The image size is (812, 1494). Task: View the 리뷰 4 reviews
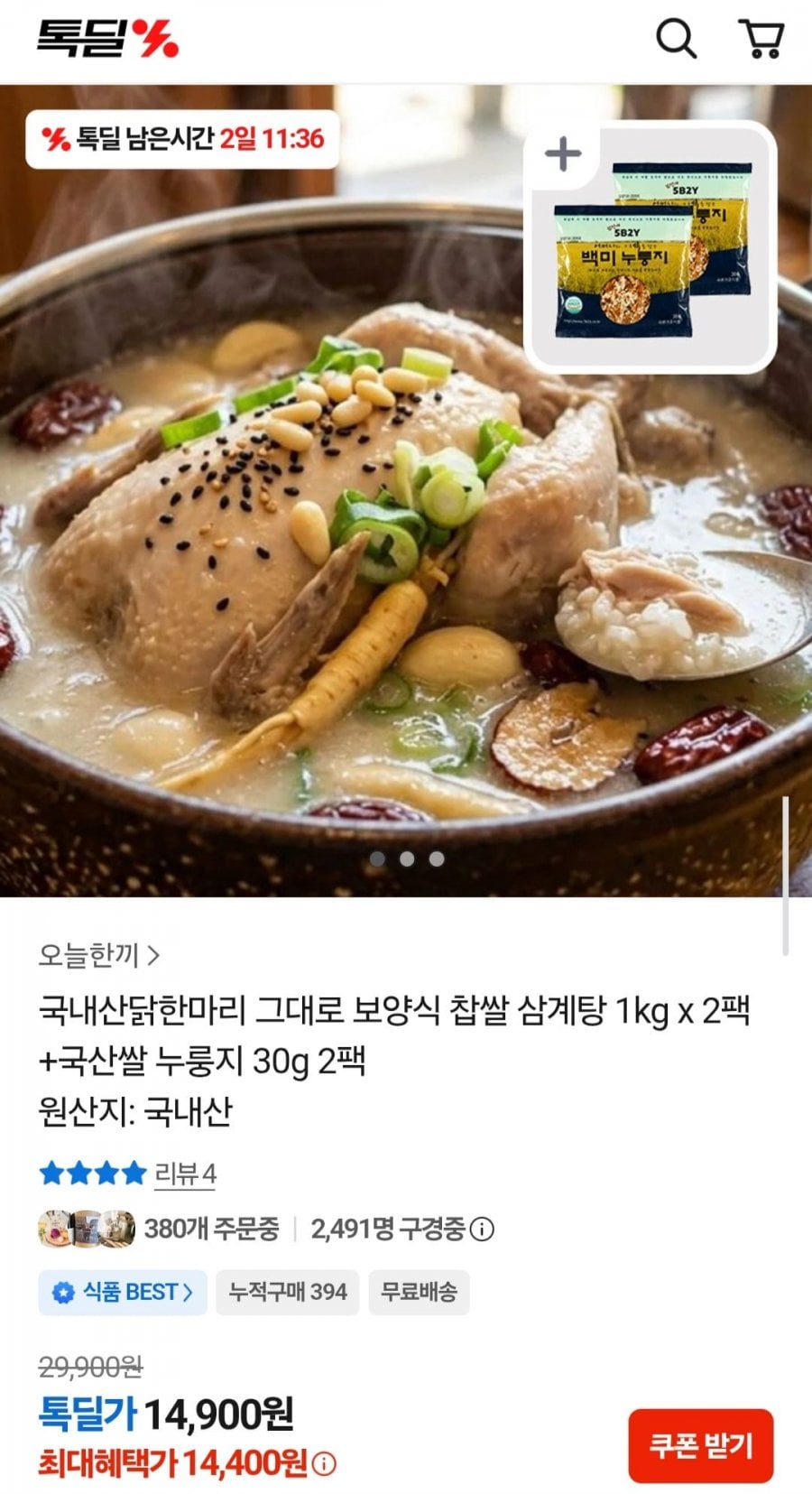click(185, 1174)
